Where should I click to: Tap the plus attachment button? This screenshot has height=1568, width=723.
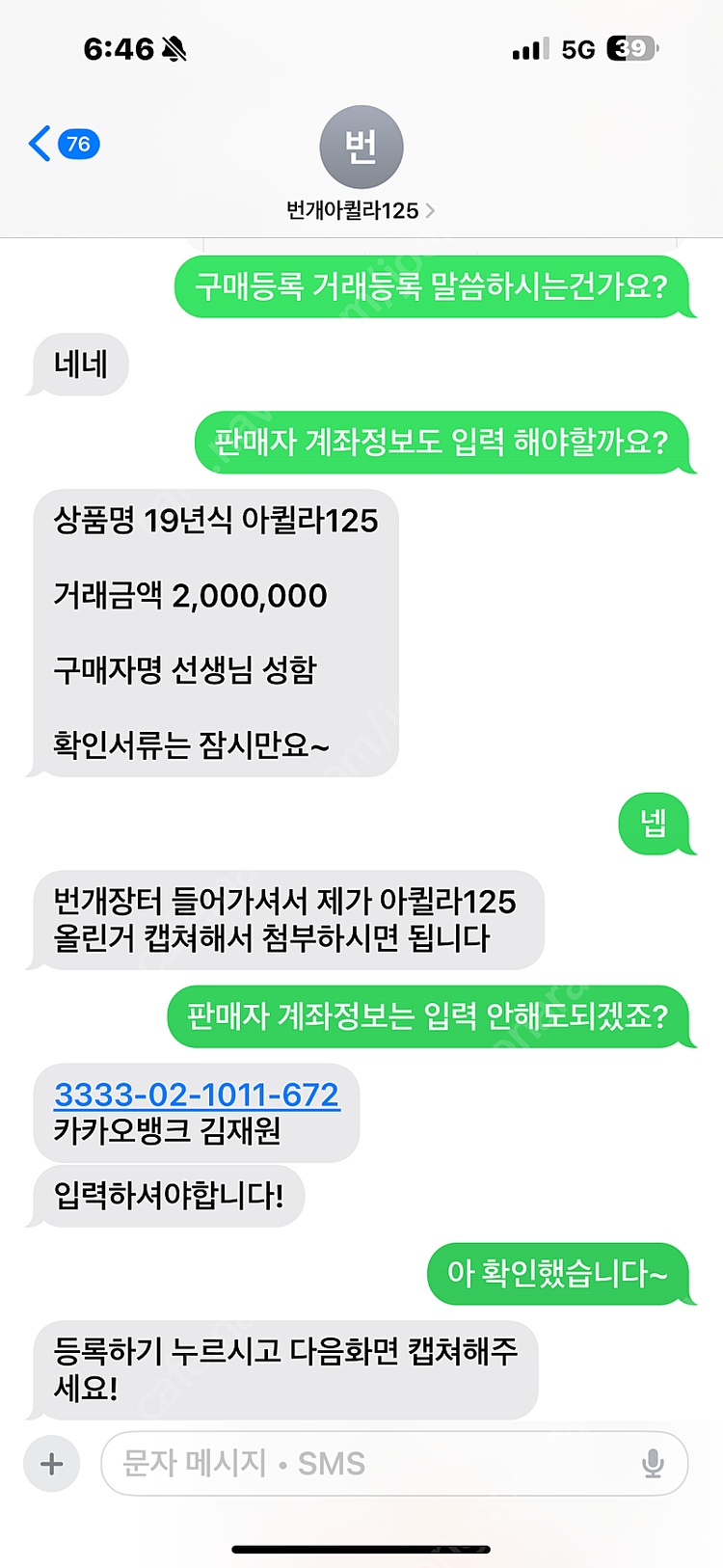point(50,1463)
